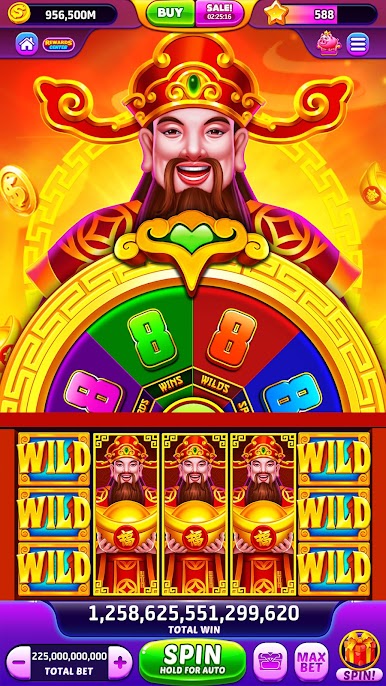The width and height of the screenshot is (386, 686).
Task: Open the hamburger menu
Action: 358,44
